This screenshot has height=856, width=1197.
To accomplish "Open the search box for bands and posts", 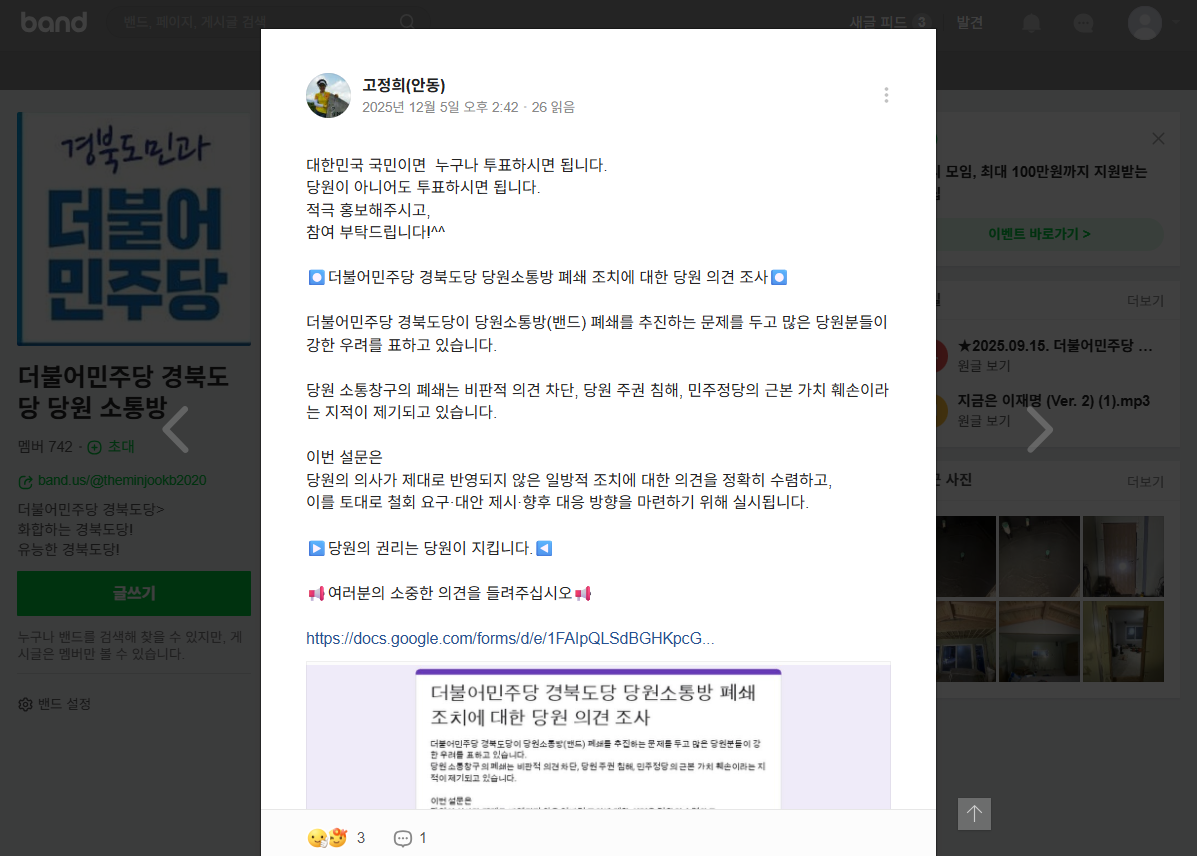I will (260, 22).
